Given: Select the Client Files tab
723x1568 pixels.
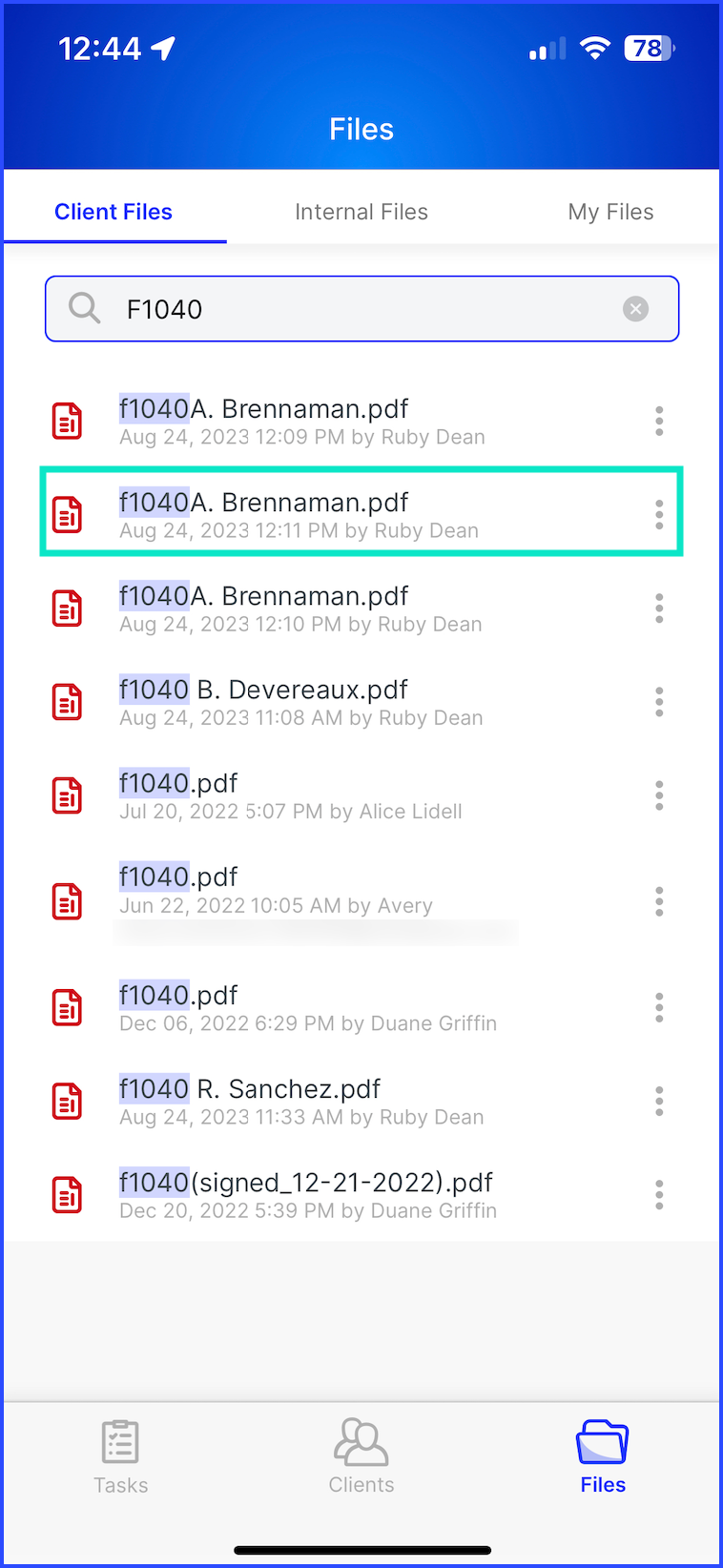Looking at the screenshot, I should coord(114,212).
